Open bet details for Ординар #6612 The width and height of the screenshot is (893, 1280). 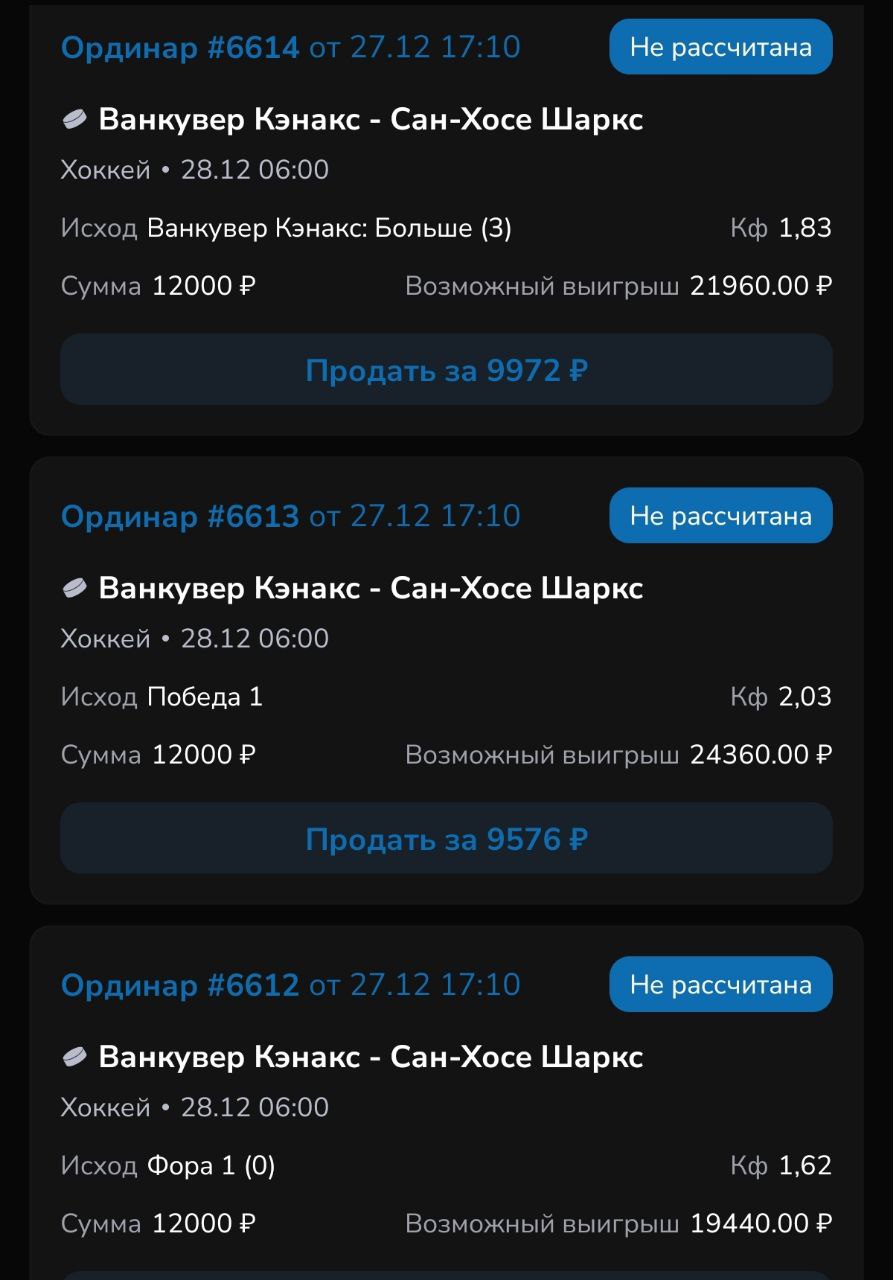pyautogui.click(x=180, y=985)
